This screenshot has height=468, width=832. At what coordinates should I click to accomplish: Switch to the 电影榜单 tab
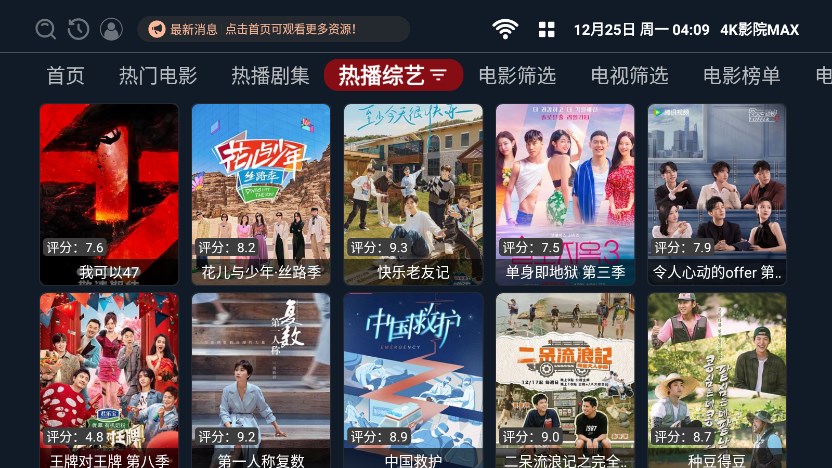(741, 75)
